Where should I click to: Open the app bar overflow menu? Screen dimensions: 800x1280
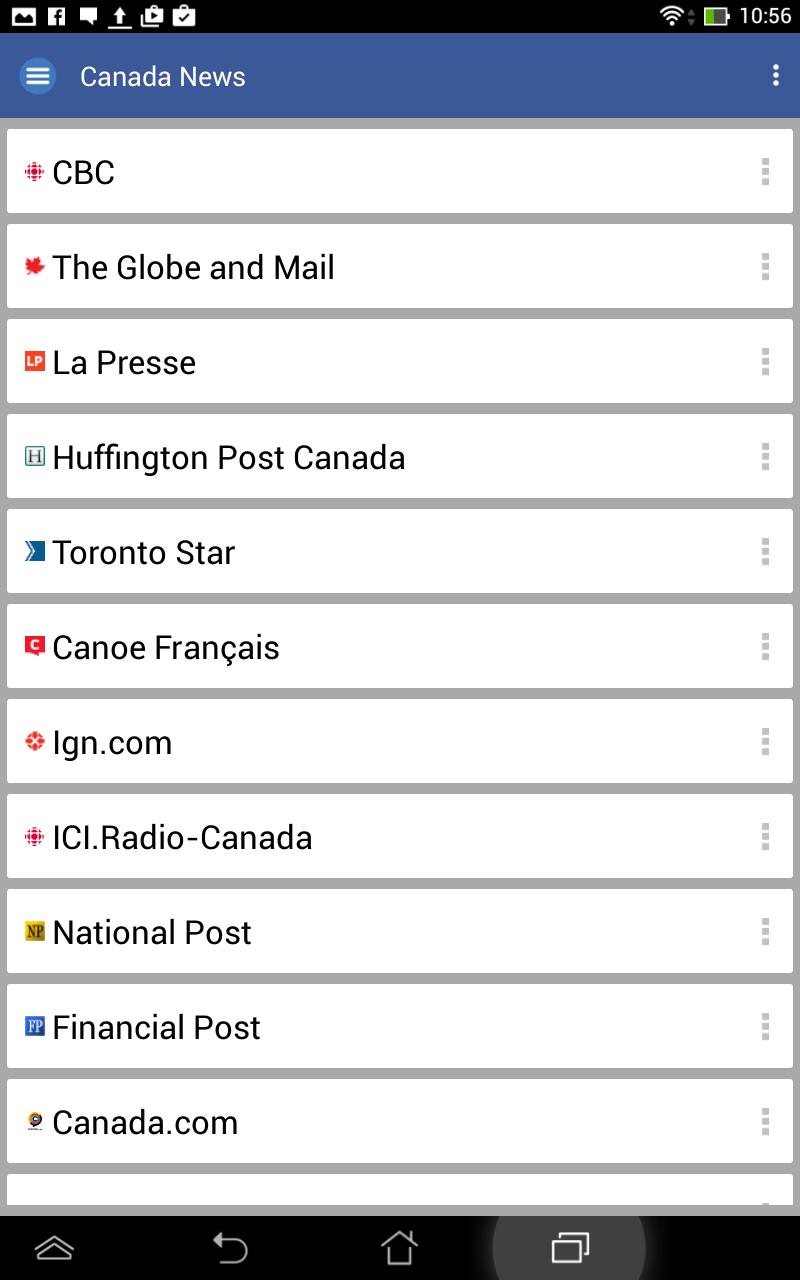[x=775, y=76]
